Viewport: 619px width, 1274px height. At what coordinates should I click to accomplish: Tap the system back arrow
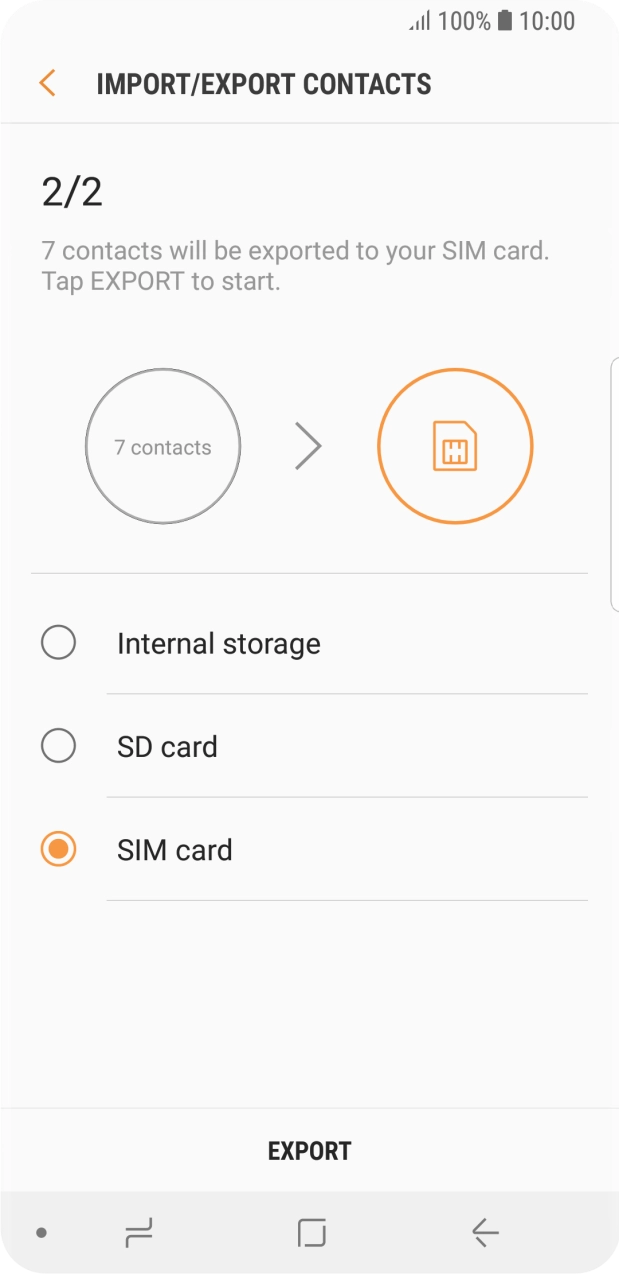[x=485, y=1233]
